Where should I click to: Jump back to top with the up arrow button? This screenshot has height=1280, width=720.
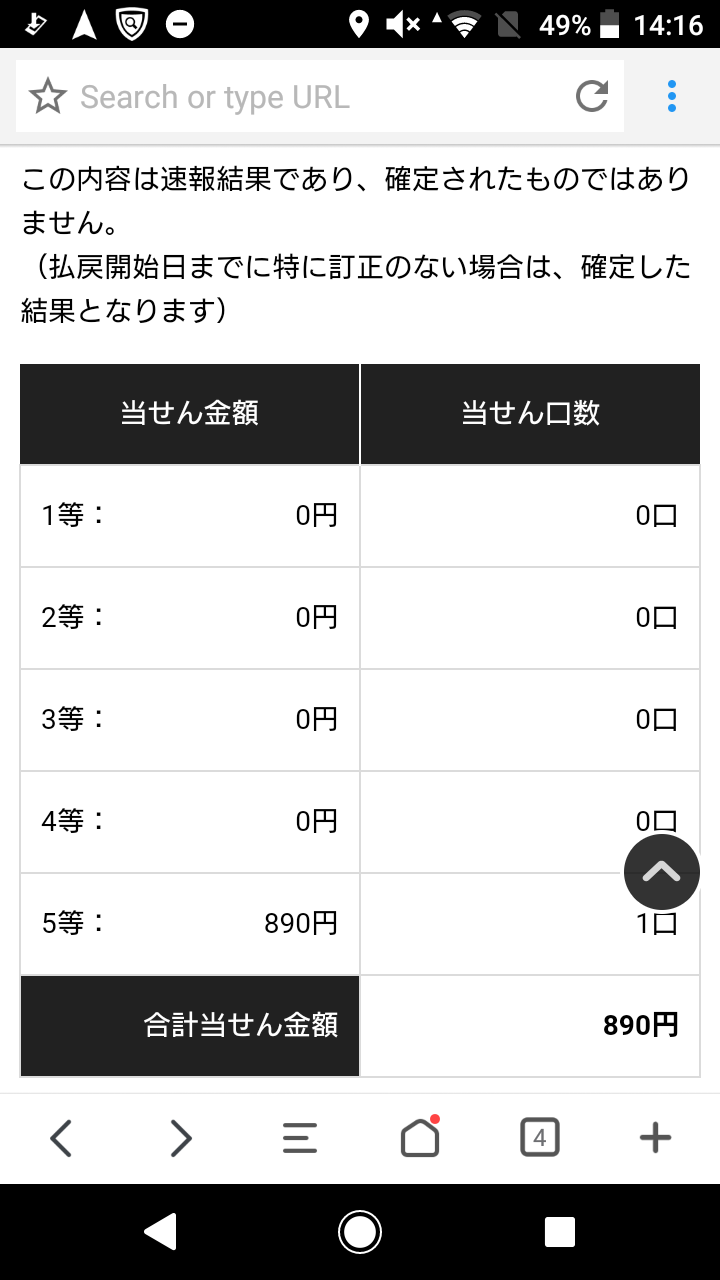(662, 872)
